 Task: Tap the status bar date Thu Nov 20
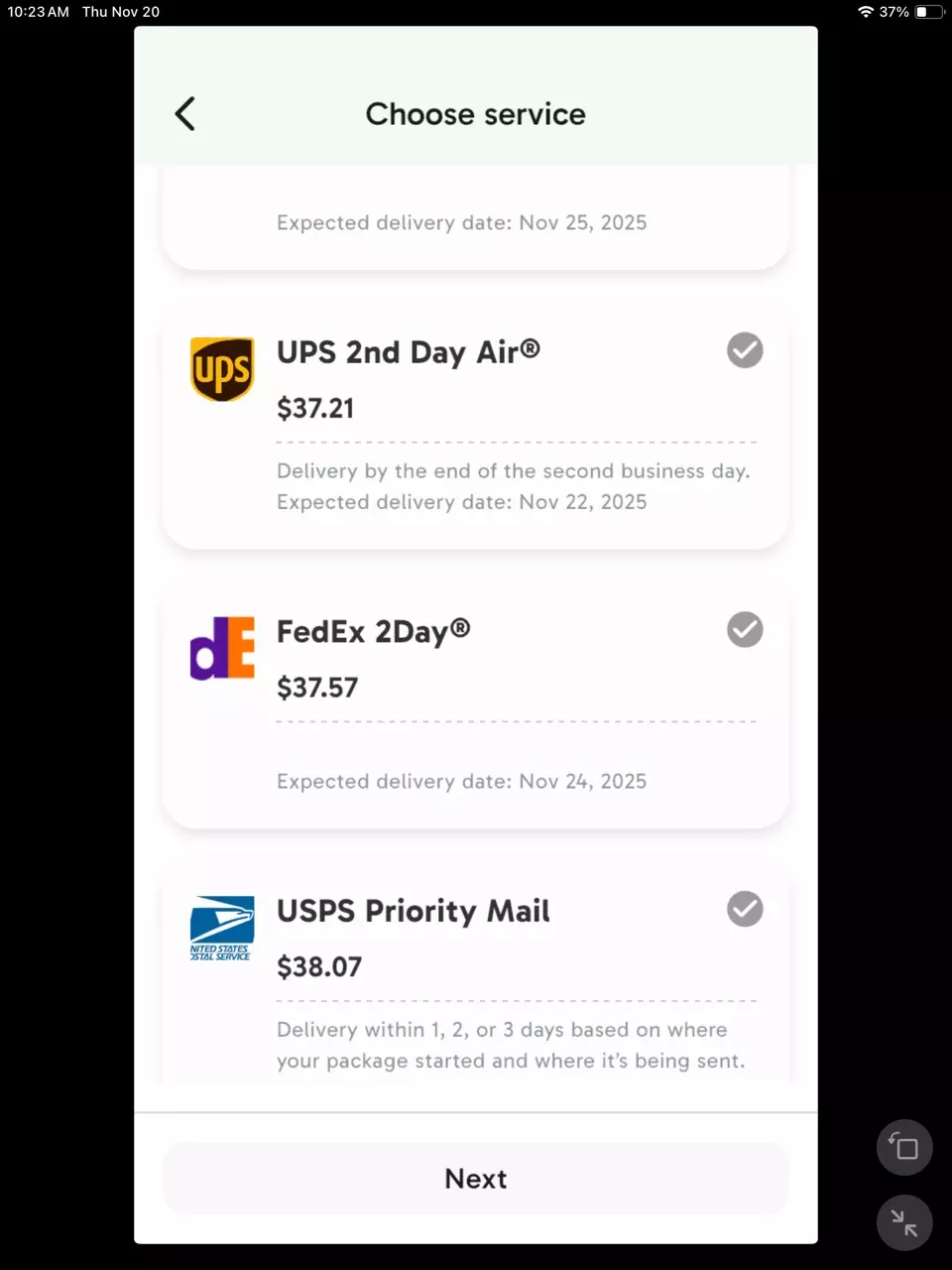coord(120,12)
